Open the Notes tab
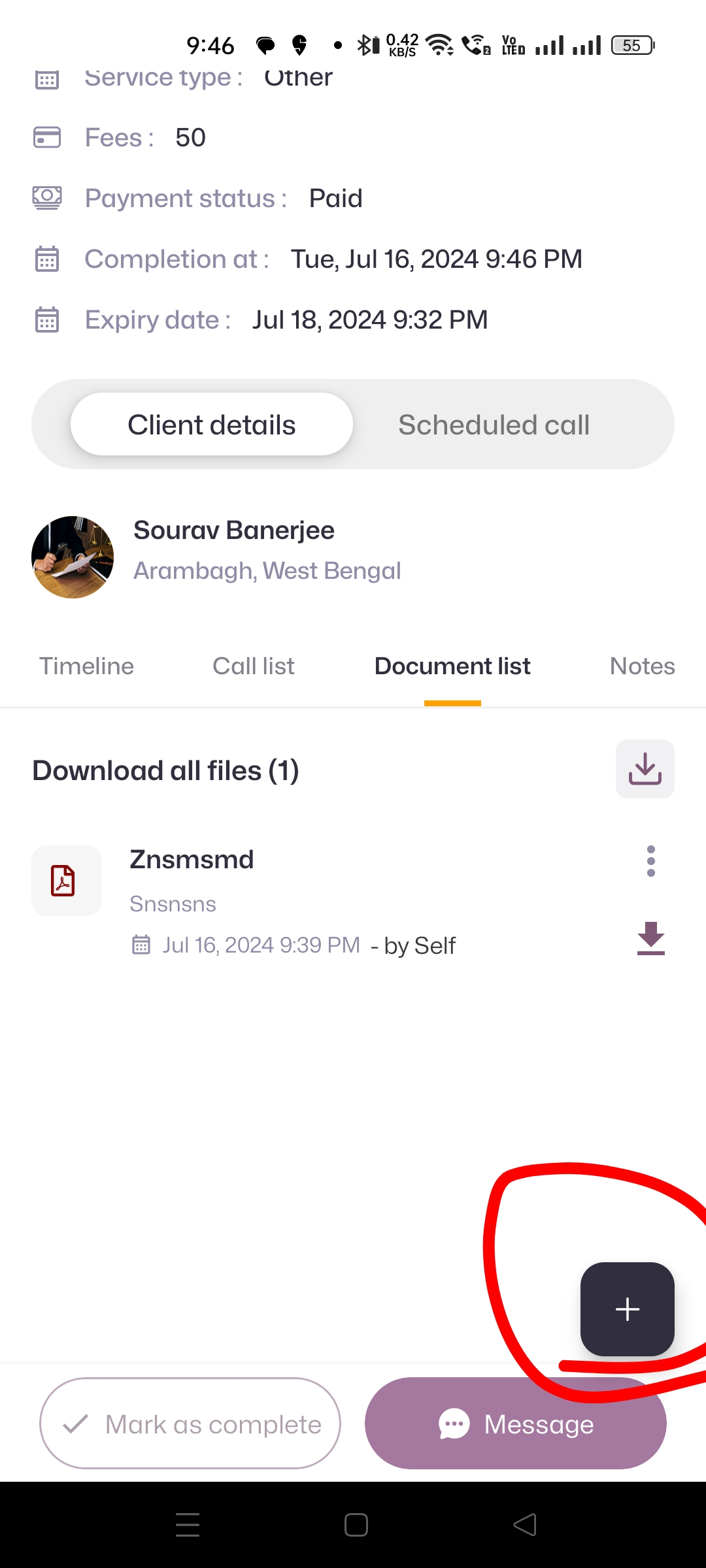 pos(642,666)
